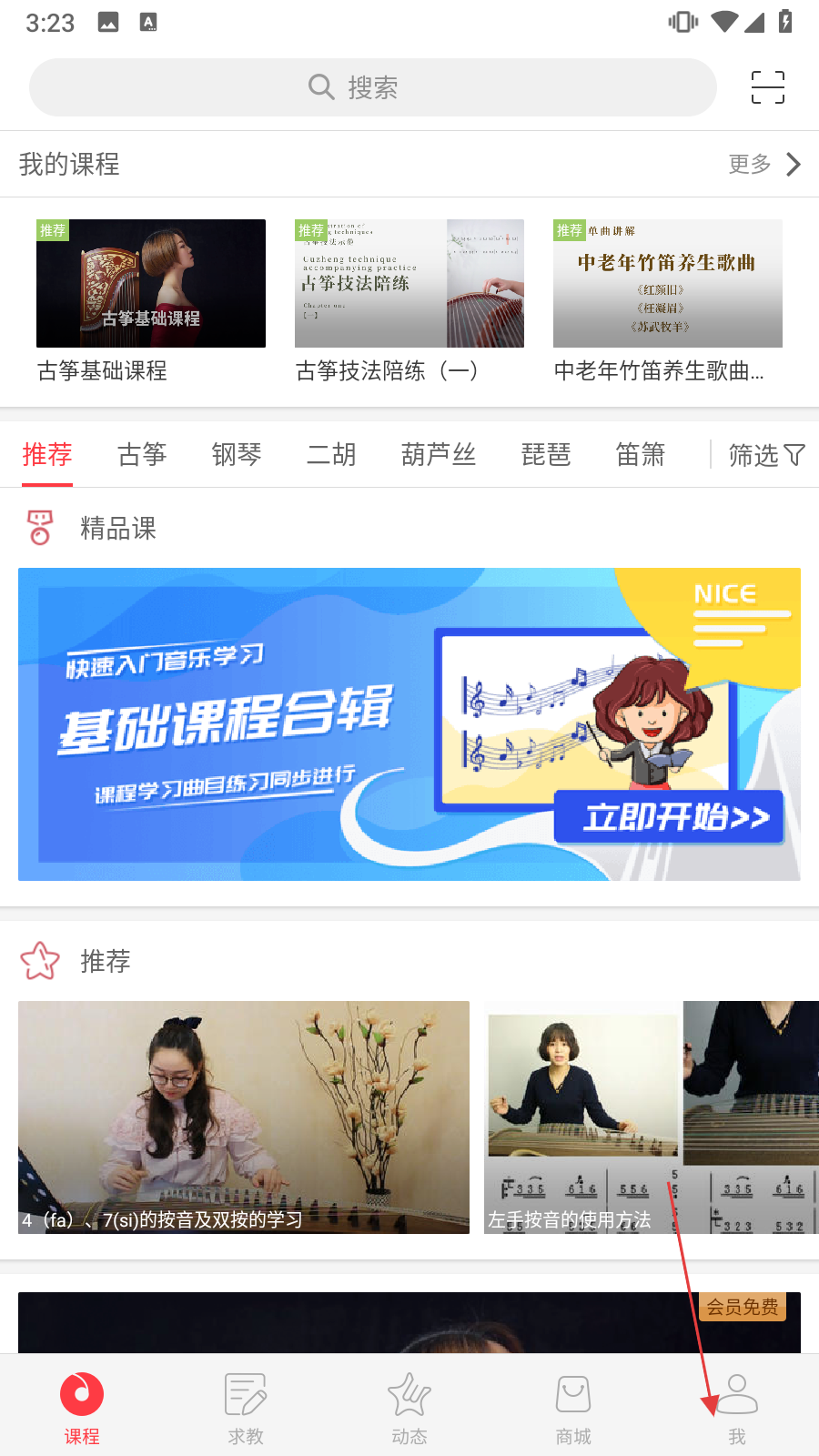Select the 推荐 category tab
Screen dimensions: 819x1456
pos(47,454)
